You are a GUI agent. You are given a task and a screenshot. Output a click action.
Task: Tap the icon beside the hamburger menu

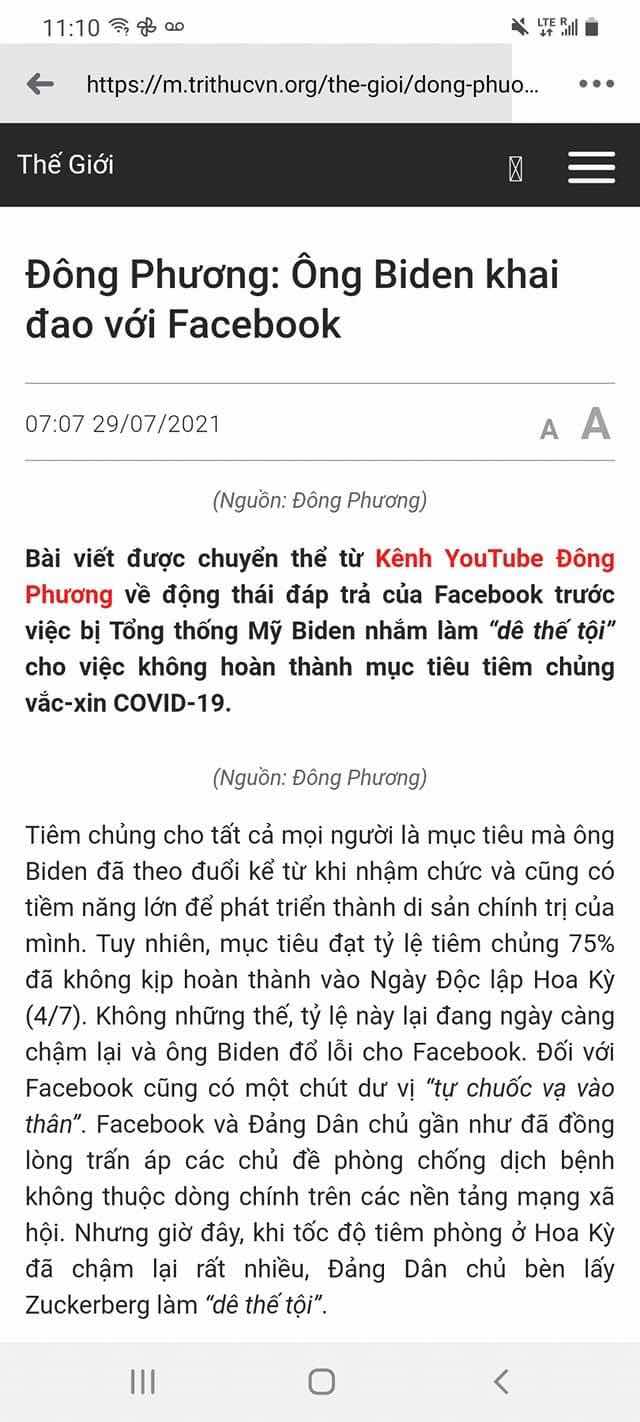point(515,169)
